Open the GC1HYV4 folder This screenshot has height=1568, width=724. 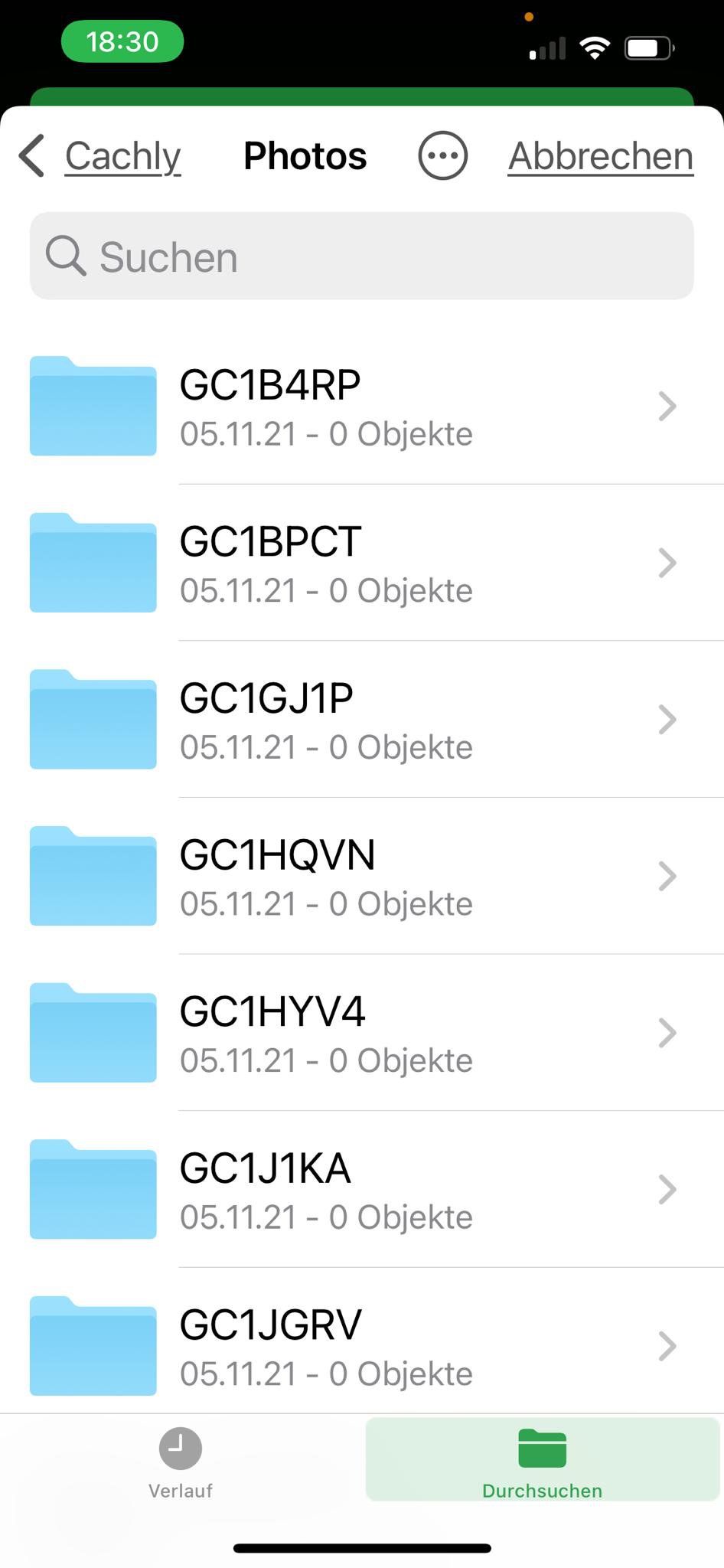tap(362, 1032)
